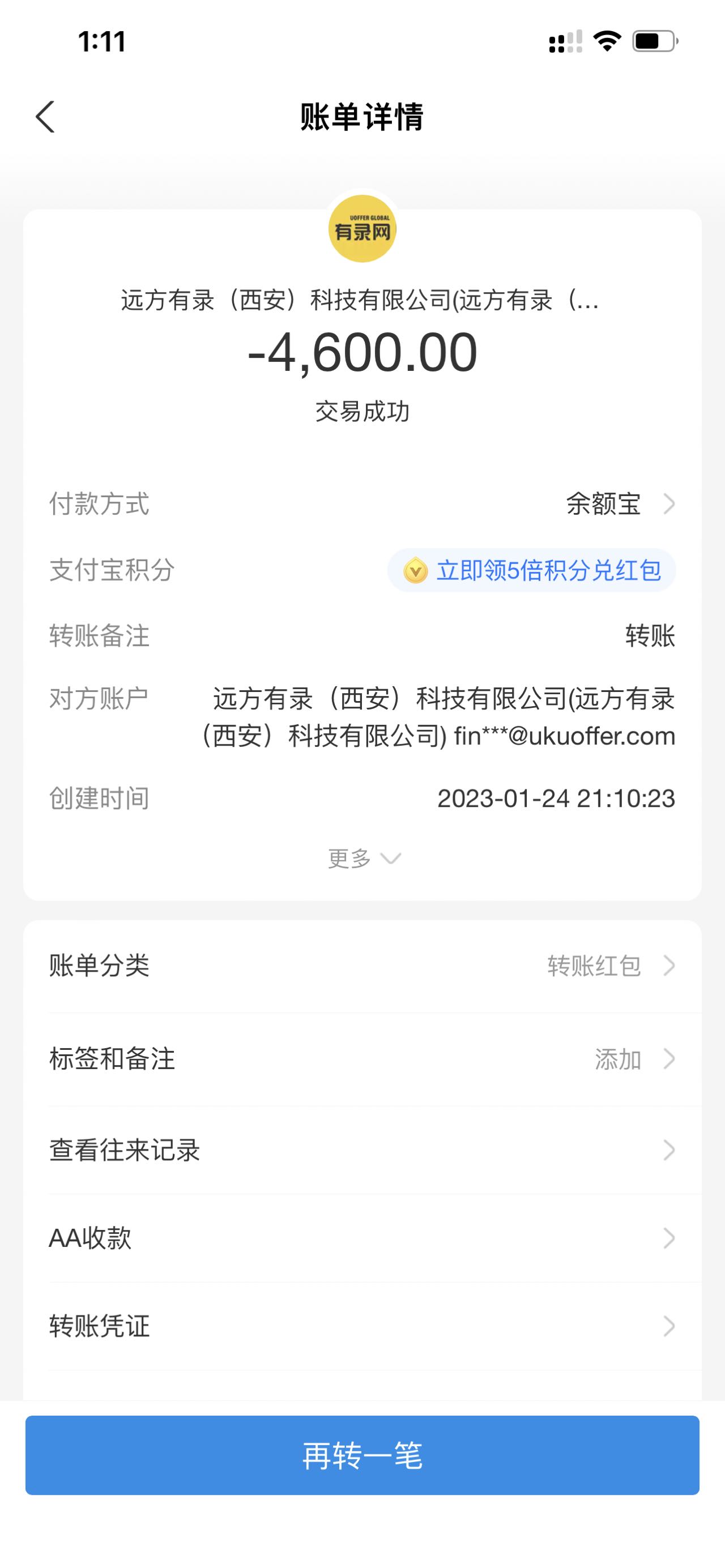Start an AA收款 request
The image size is (725, 1568).
coord(362,1238)
